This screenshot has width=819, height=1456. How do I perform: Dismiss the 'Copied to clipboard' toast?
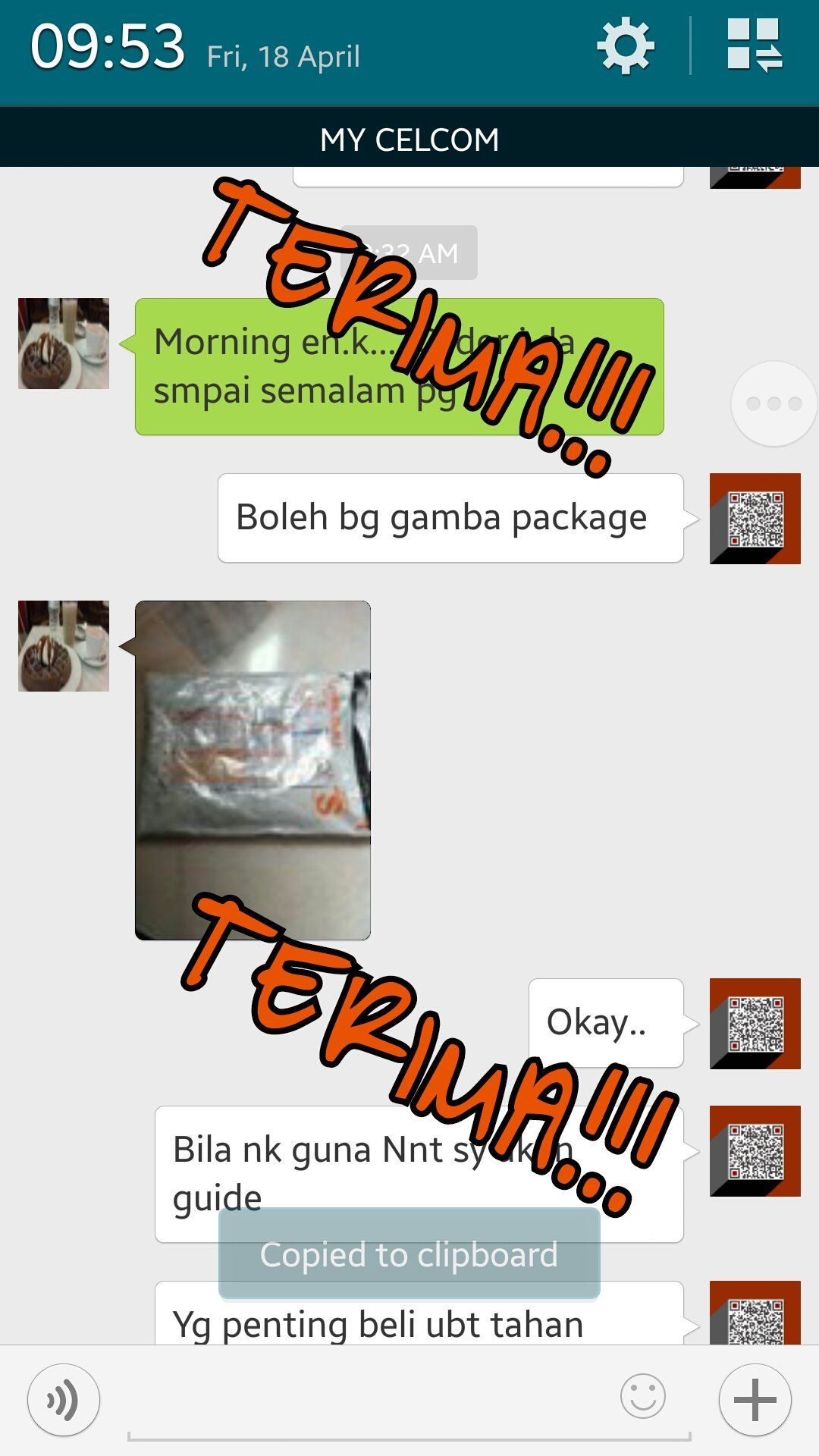[409, 1255]
